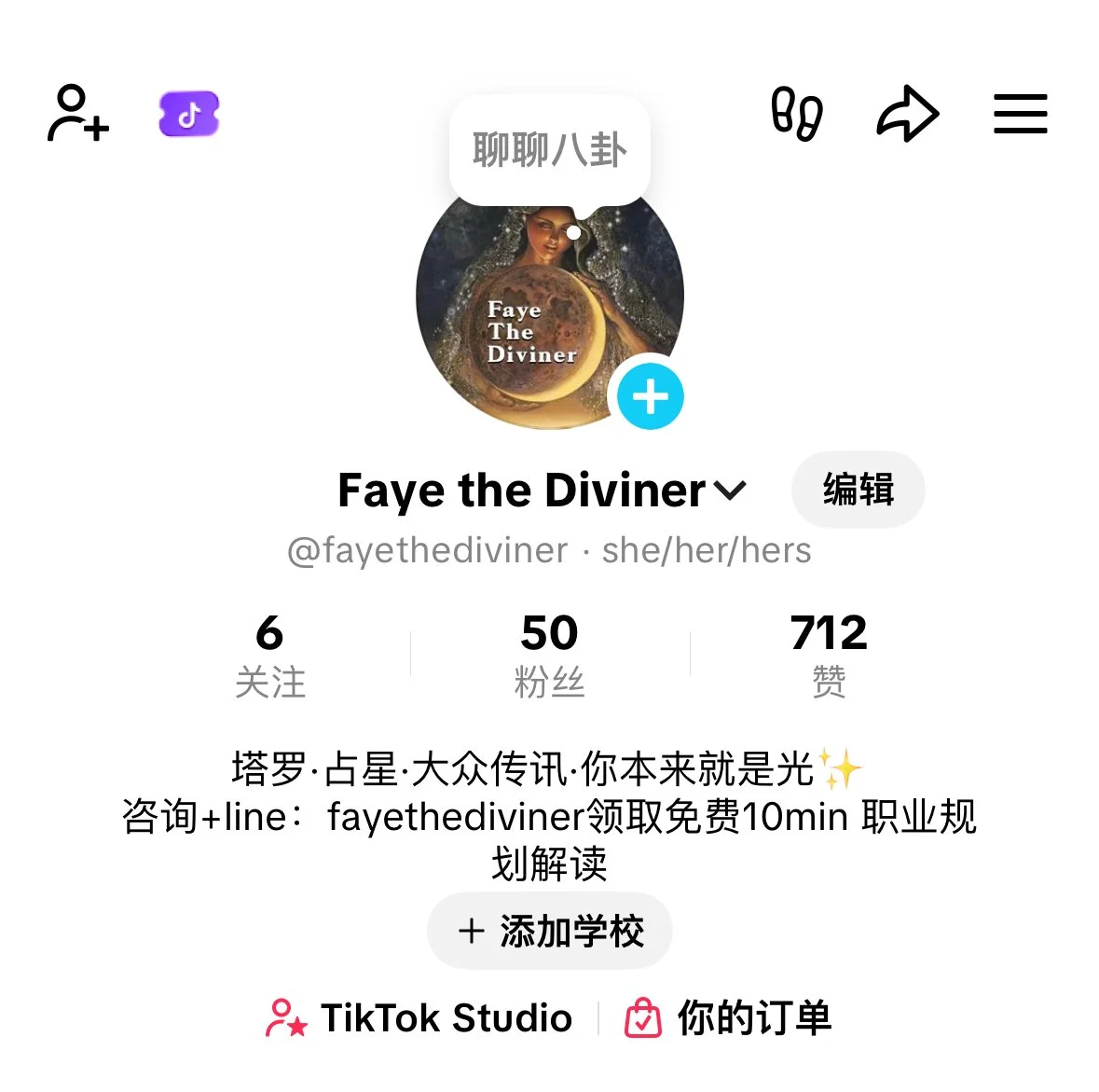Open 你的订单 orders
Screen dimensions: 1099x1092
coord(728,1017)
